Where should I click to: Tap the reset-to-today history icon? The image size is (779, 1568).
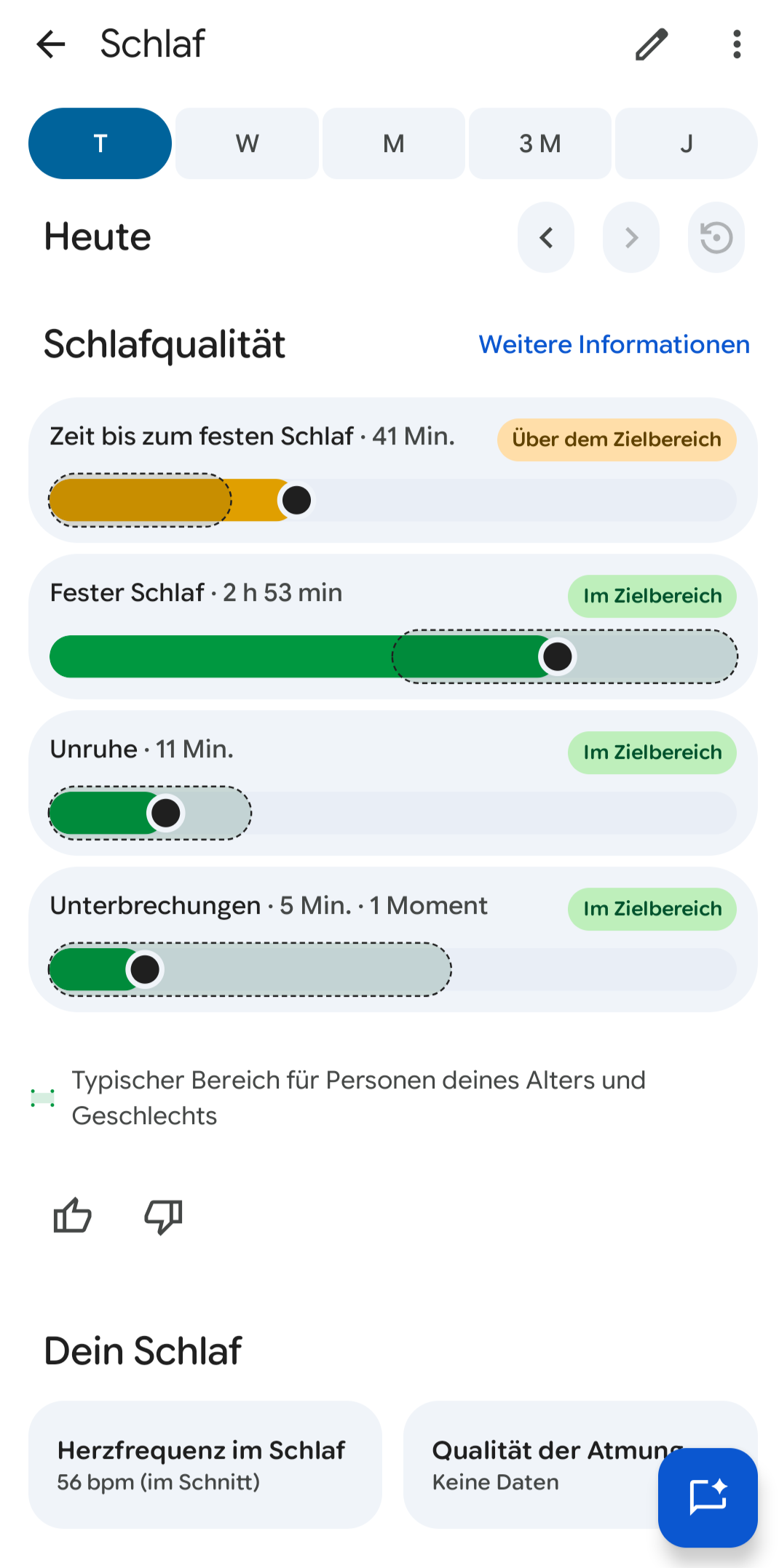(x=716, y=237)
